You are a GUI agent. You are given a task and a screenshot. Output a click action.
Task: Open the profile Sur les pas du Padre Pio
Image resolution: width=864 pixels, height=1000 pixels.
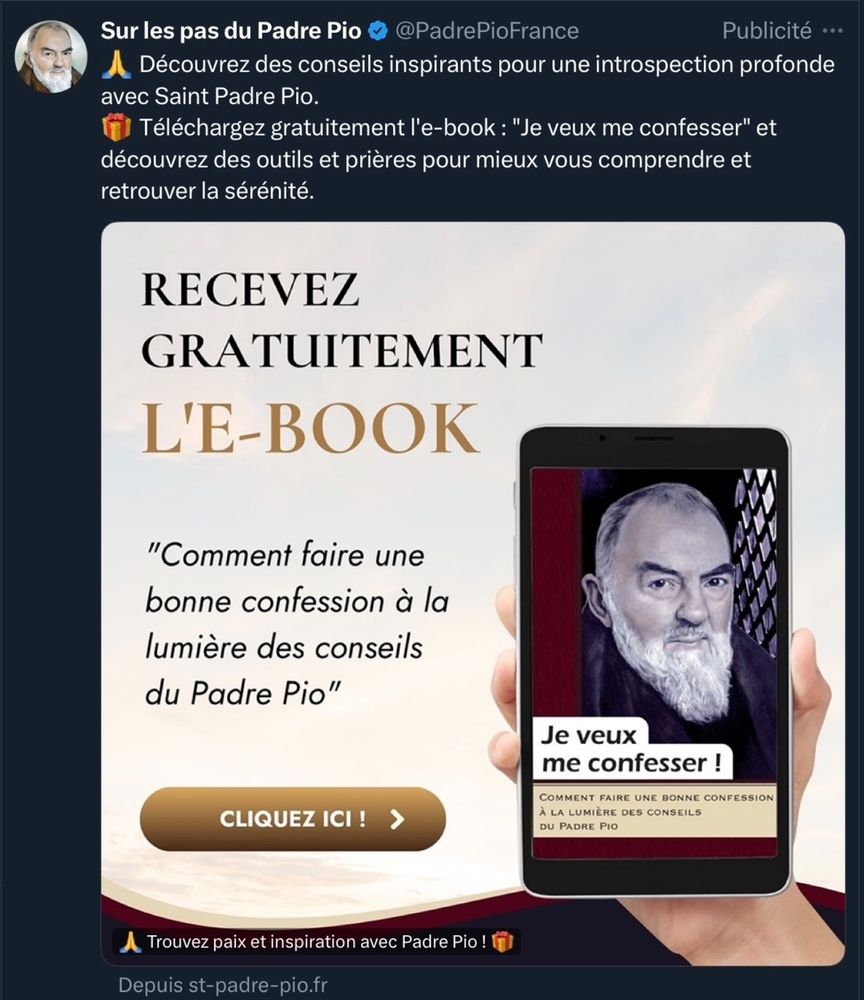[230, 30]
